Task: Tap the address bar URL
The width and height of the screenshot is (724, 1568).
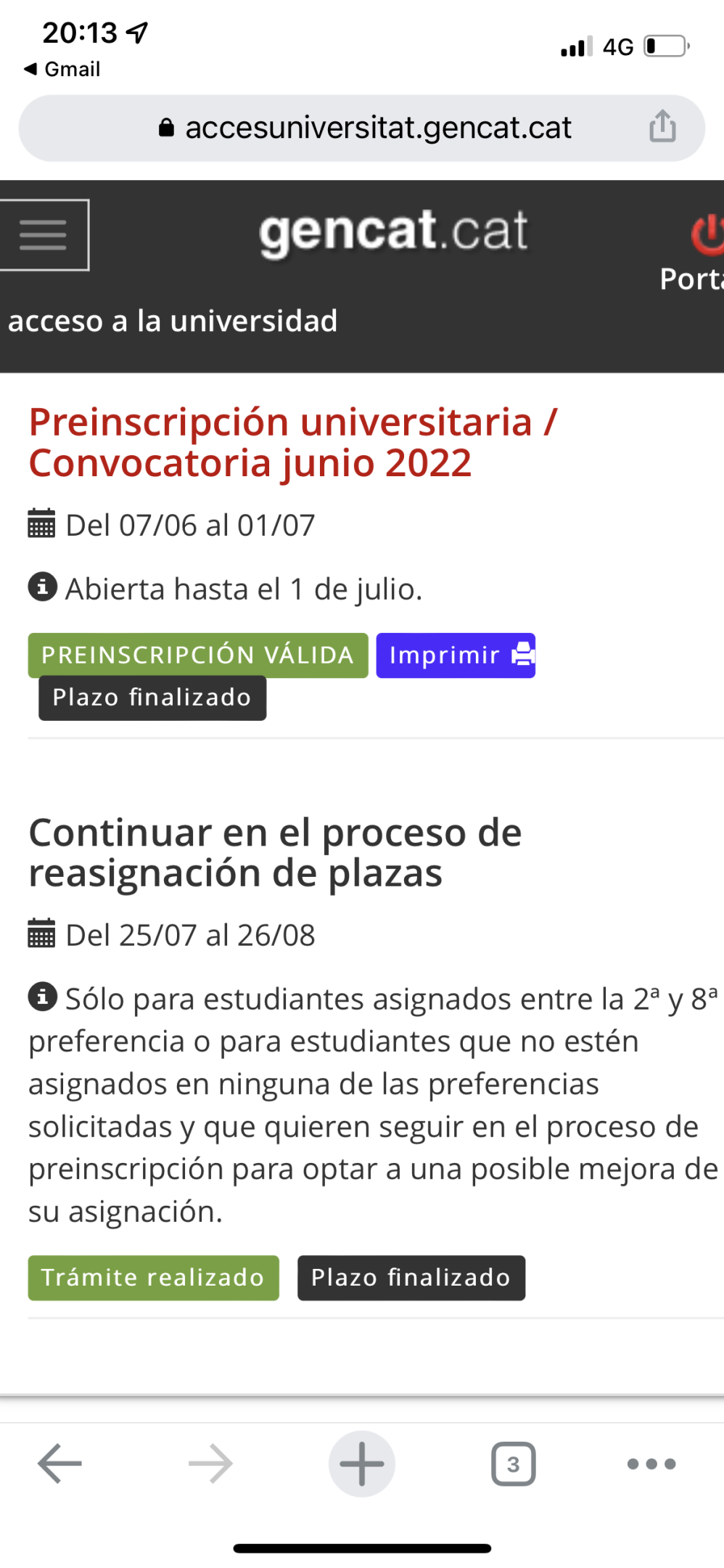Action: [x=377, y=128]
